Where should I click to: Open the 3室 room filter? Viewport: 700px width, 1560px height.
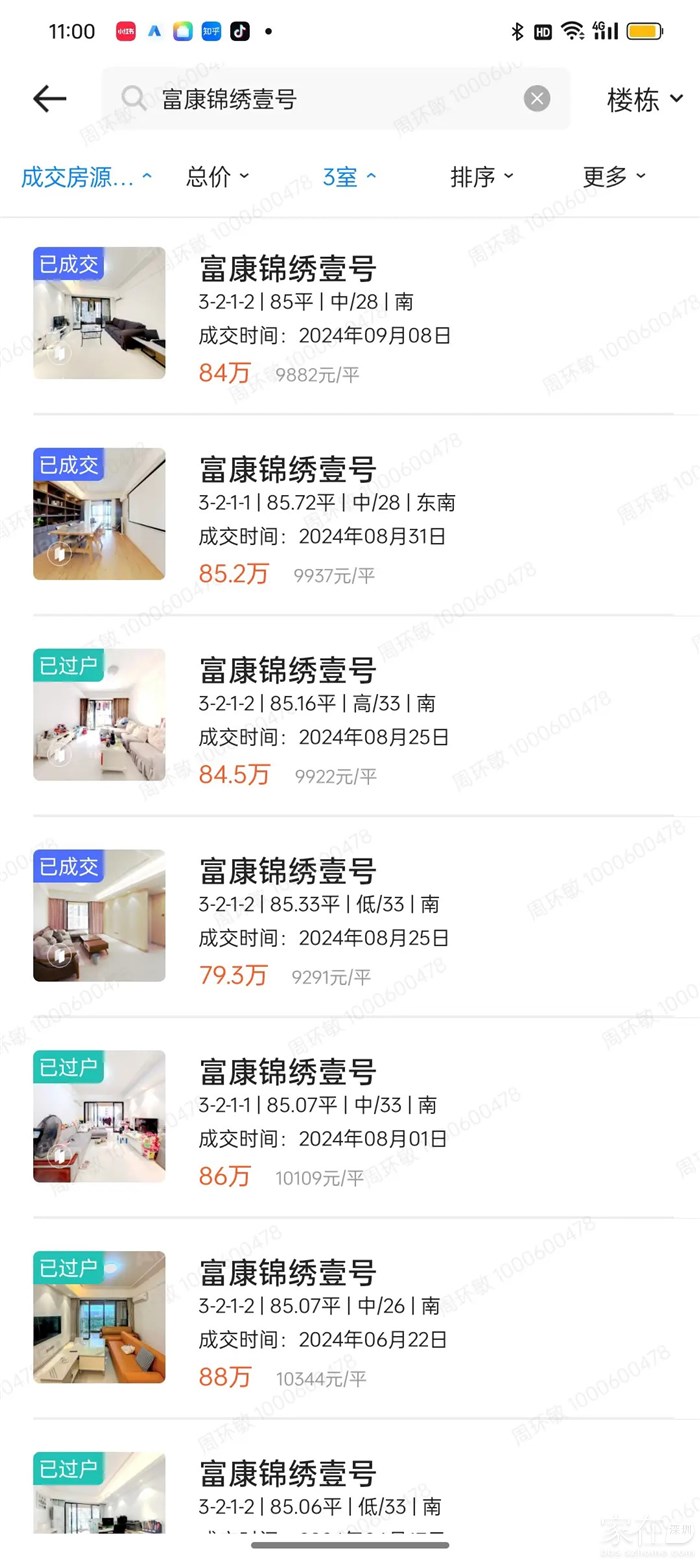[x=348, y=177]
